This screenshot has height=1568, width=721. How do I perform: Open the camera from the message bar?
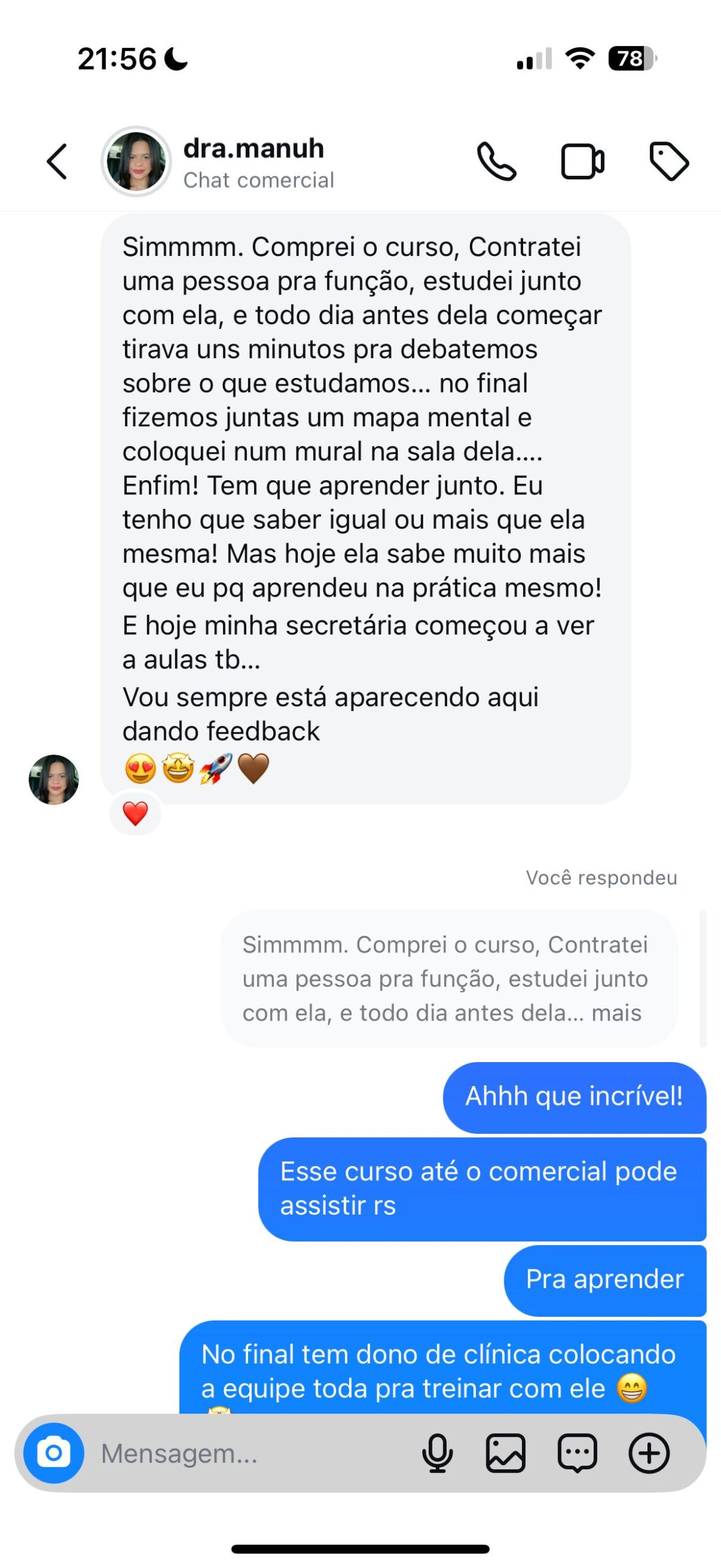[x=54, y=1452]
